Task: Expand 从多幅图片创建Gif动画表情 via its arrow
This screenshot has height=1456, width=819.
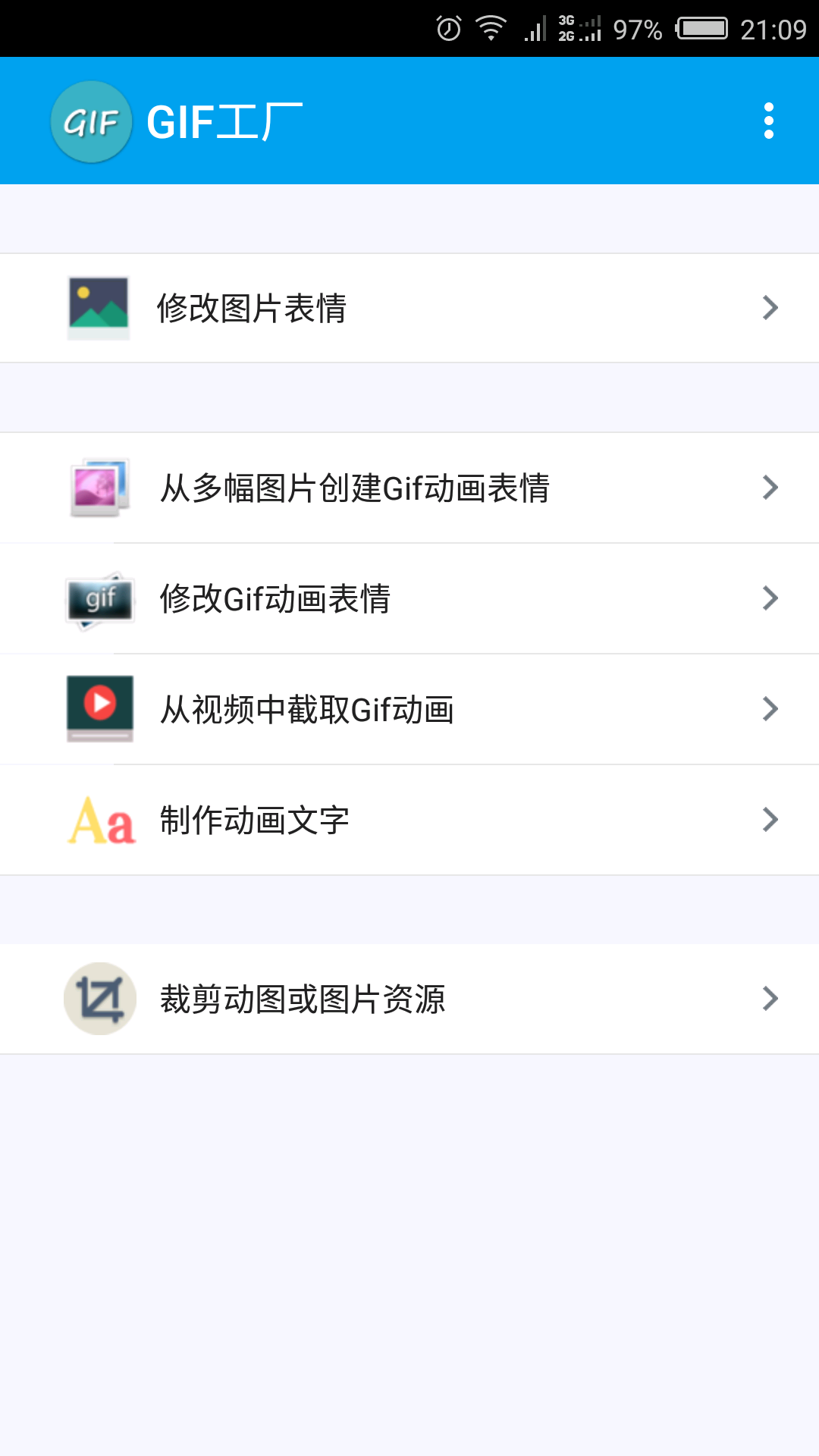Action: (x=770, y=488)
